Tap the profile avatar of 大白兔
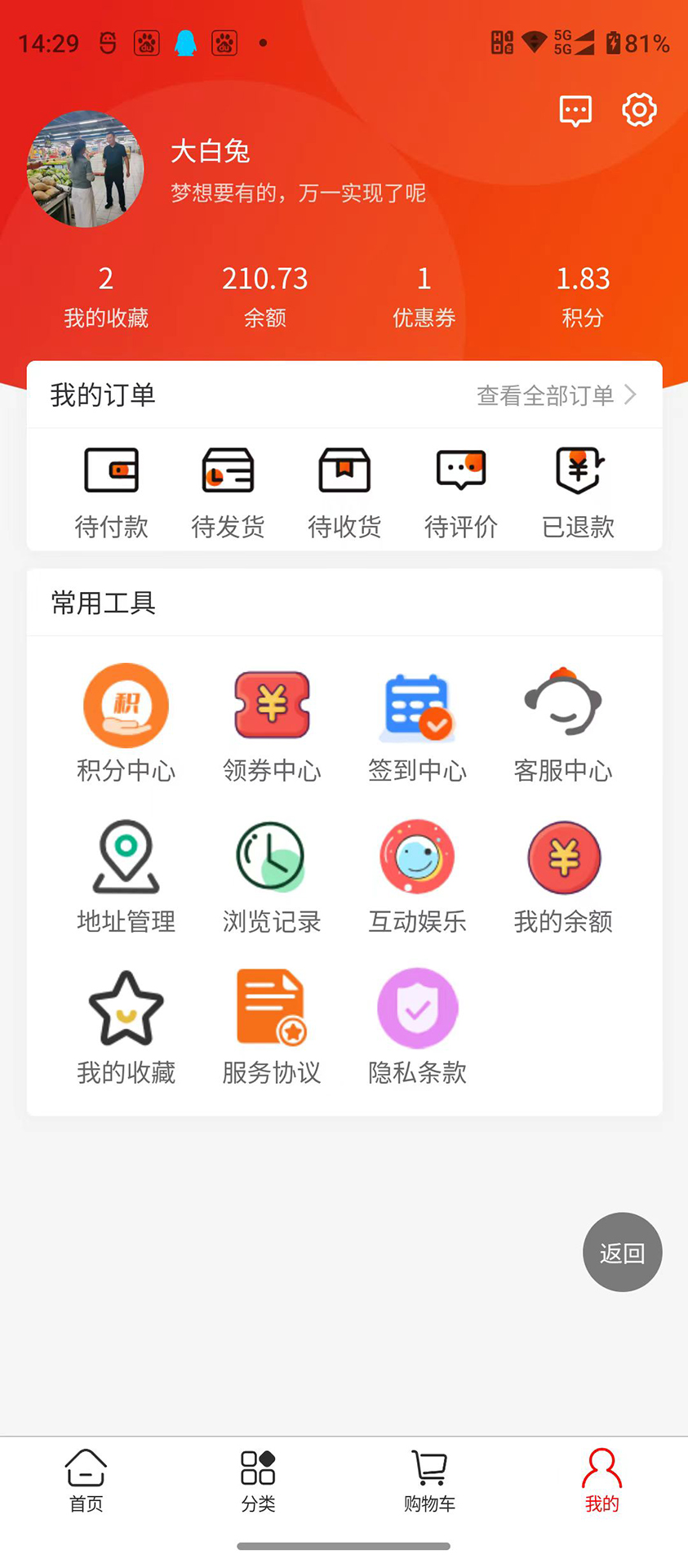 click(86, 169)
